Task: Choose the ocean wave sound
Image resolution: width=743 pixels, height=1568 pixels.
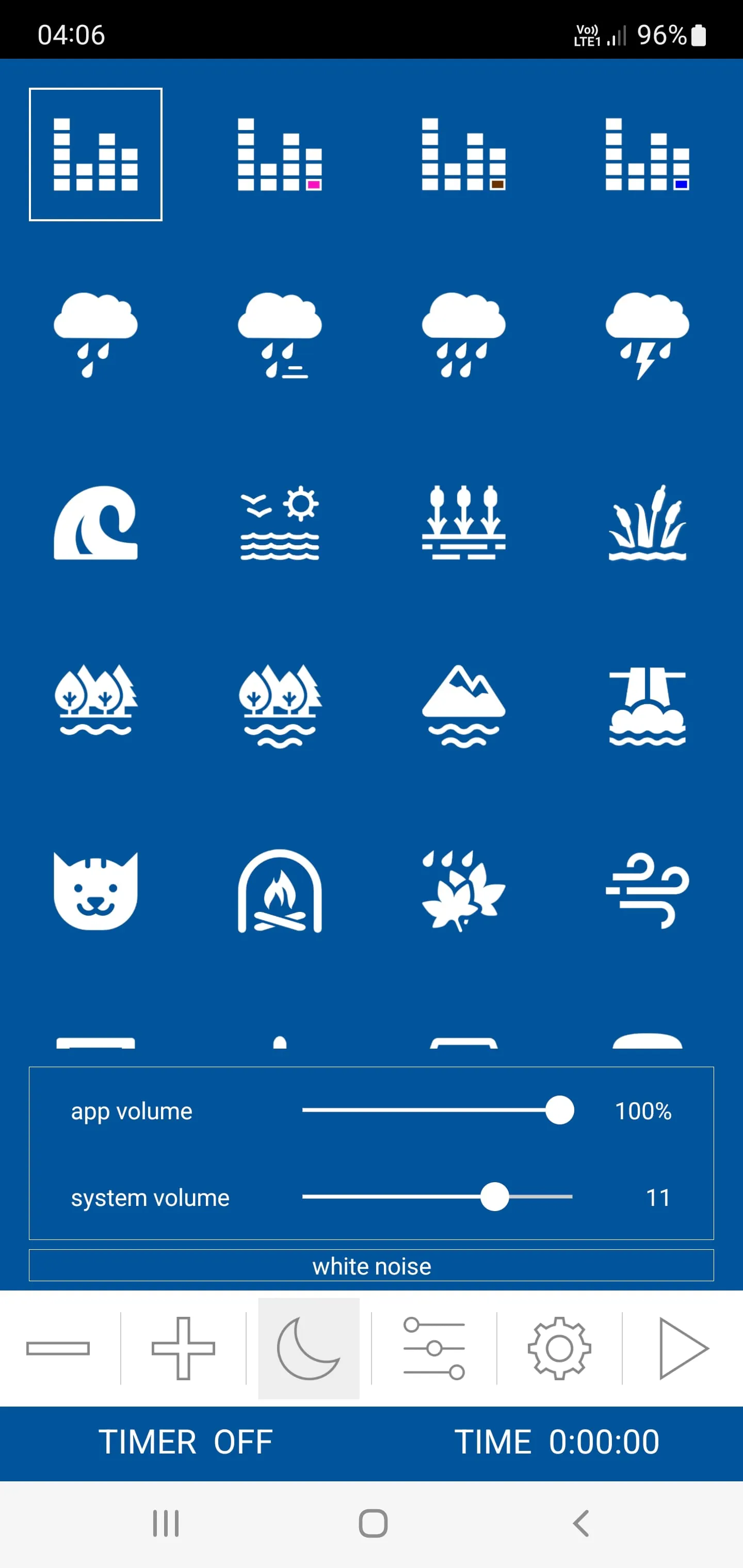Action: 95,522
